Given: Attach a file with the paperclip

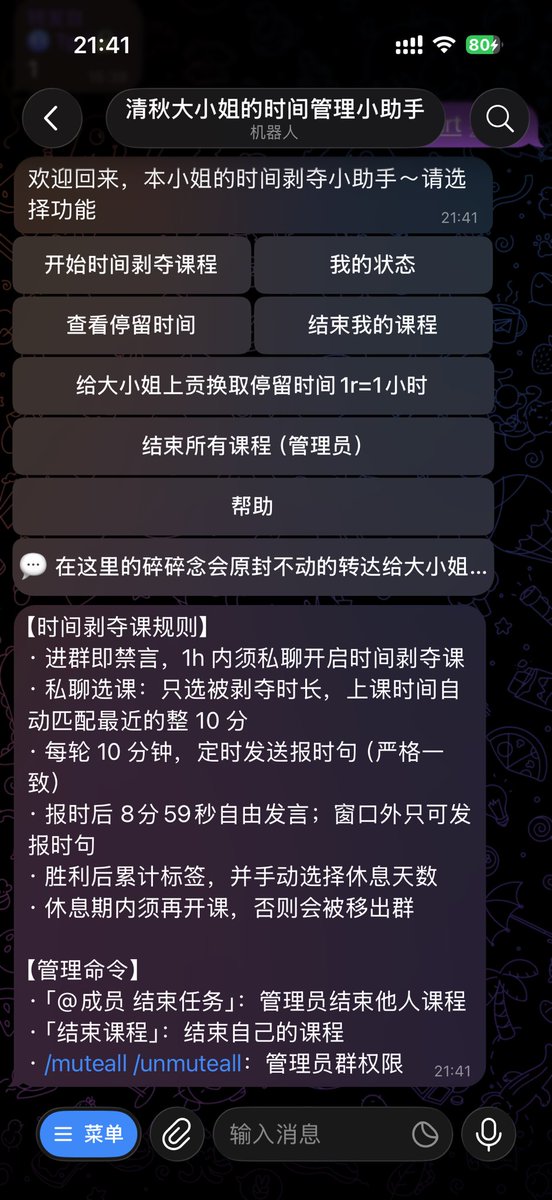Looking at the screenshot, I should [177, 1134].
